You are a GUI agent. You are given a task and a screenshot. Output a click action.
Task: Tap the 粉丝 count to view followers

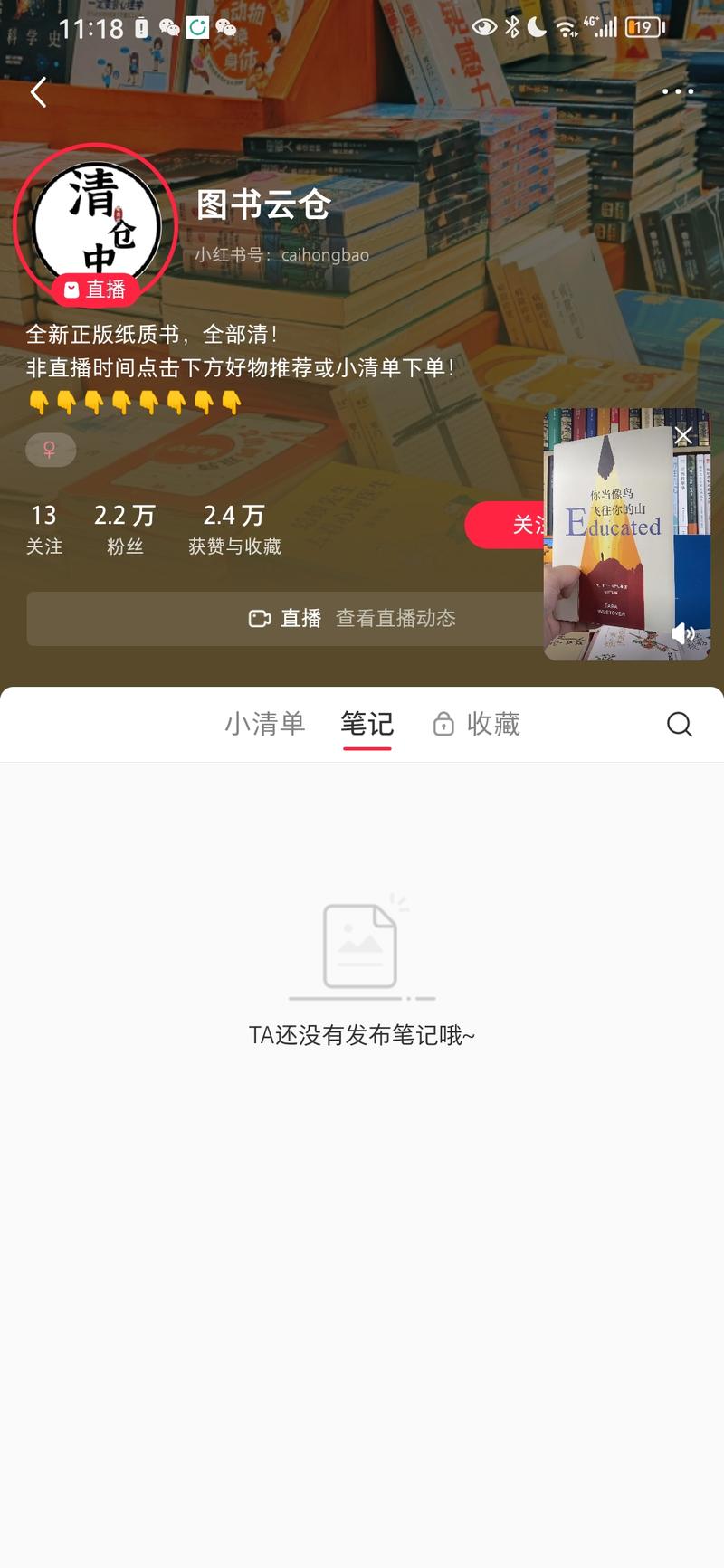coord(124,527)
